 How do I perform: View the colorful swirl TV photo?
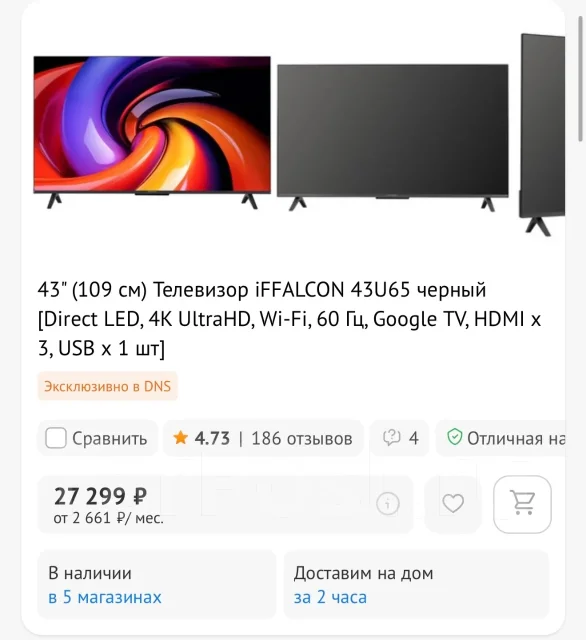coord(152,133)
